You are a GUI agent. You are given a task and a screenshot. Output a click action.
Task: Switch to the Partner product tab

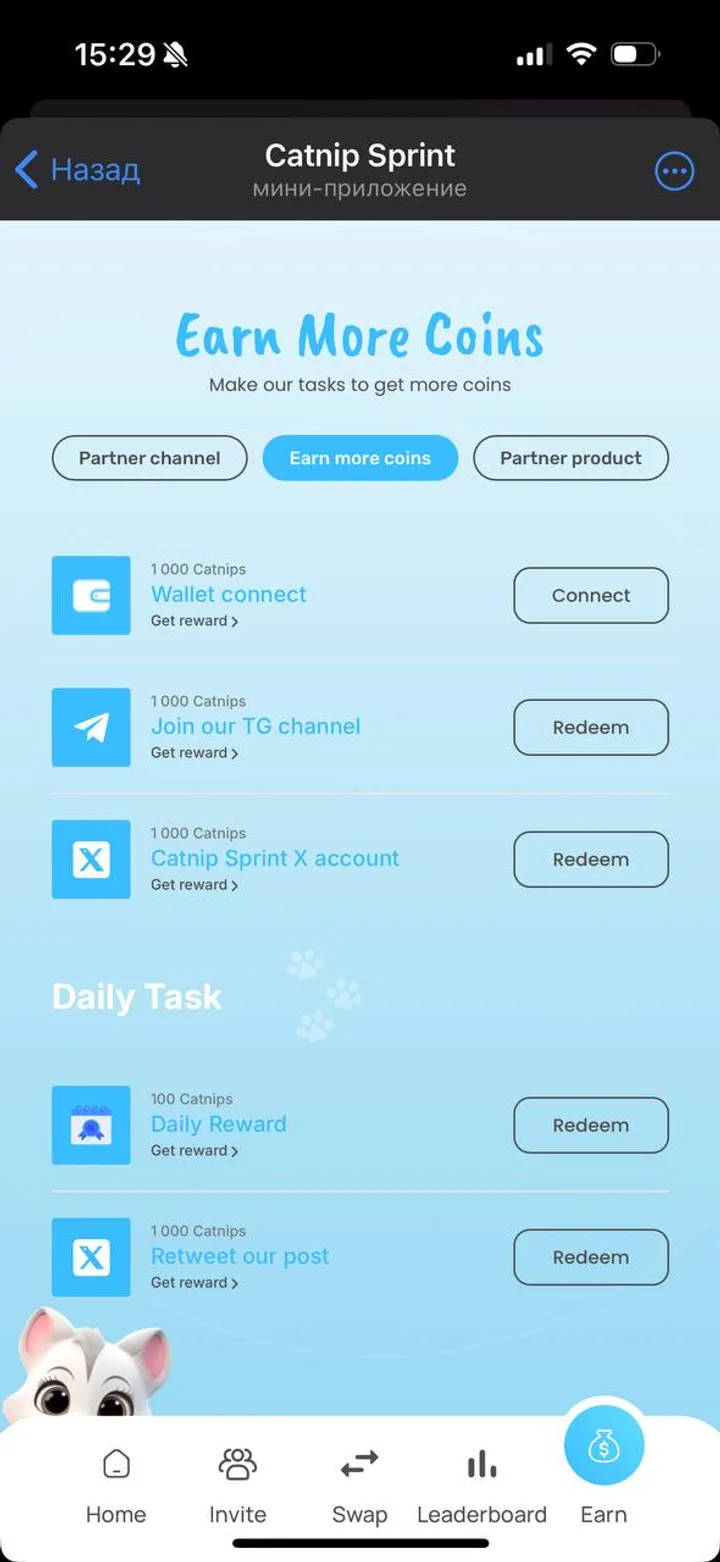click(570, 458)
